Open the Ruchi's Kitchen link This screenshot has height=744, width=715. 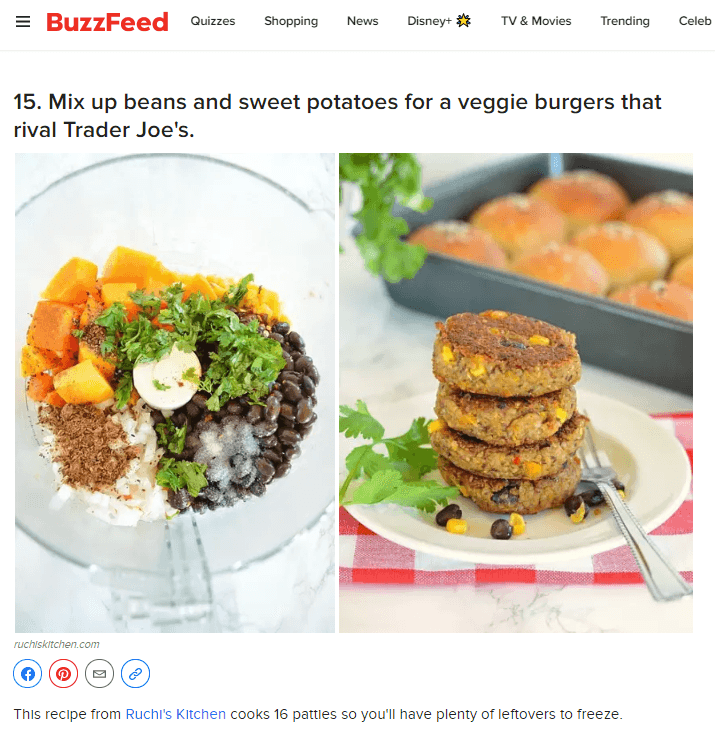pos(175,714)
